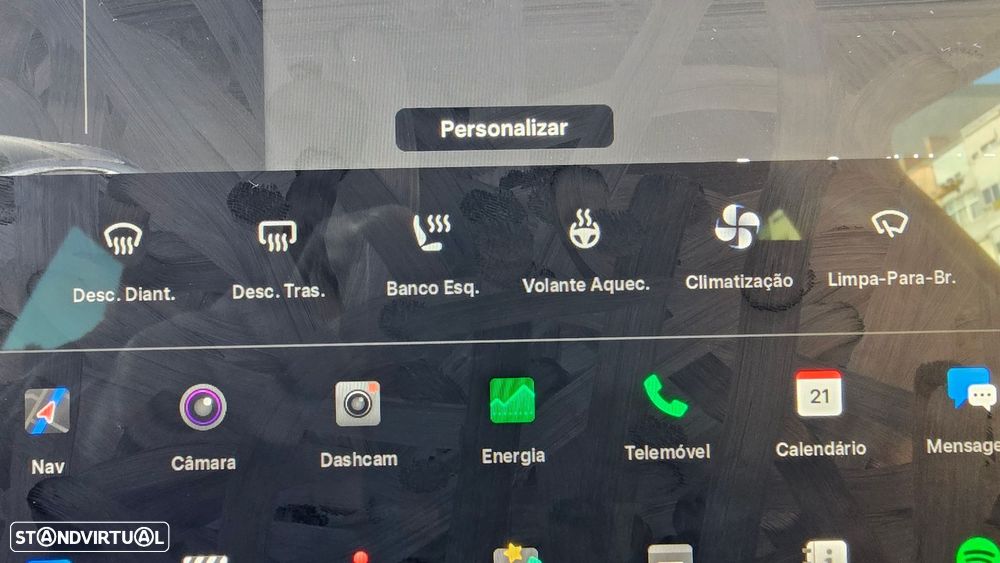Tap the Personalizar button
The height and width of the screenshot is (563, 1000).
(504, 128)
